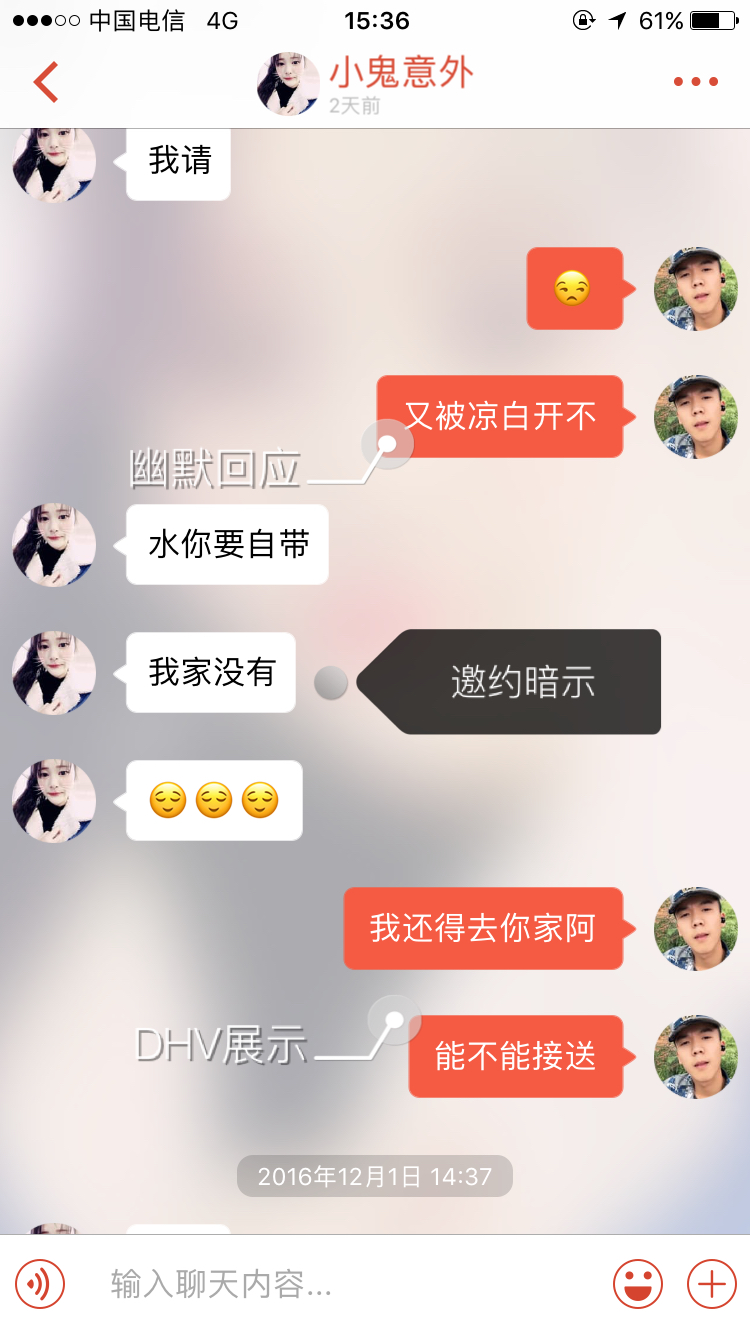Go back using the red arrow

coord(46,82)
